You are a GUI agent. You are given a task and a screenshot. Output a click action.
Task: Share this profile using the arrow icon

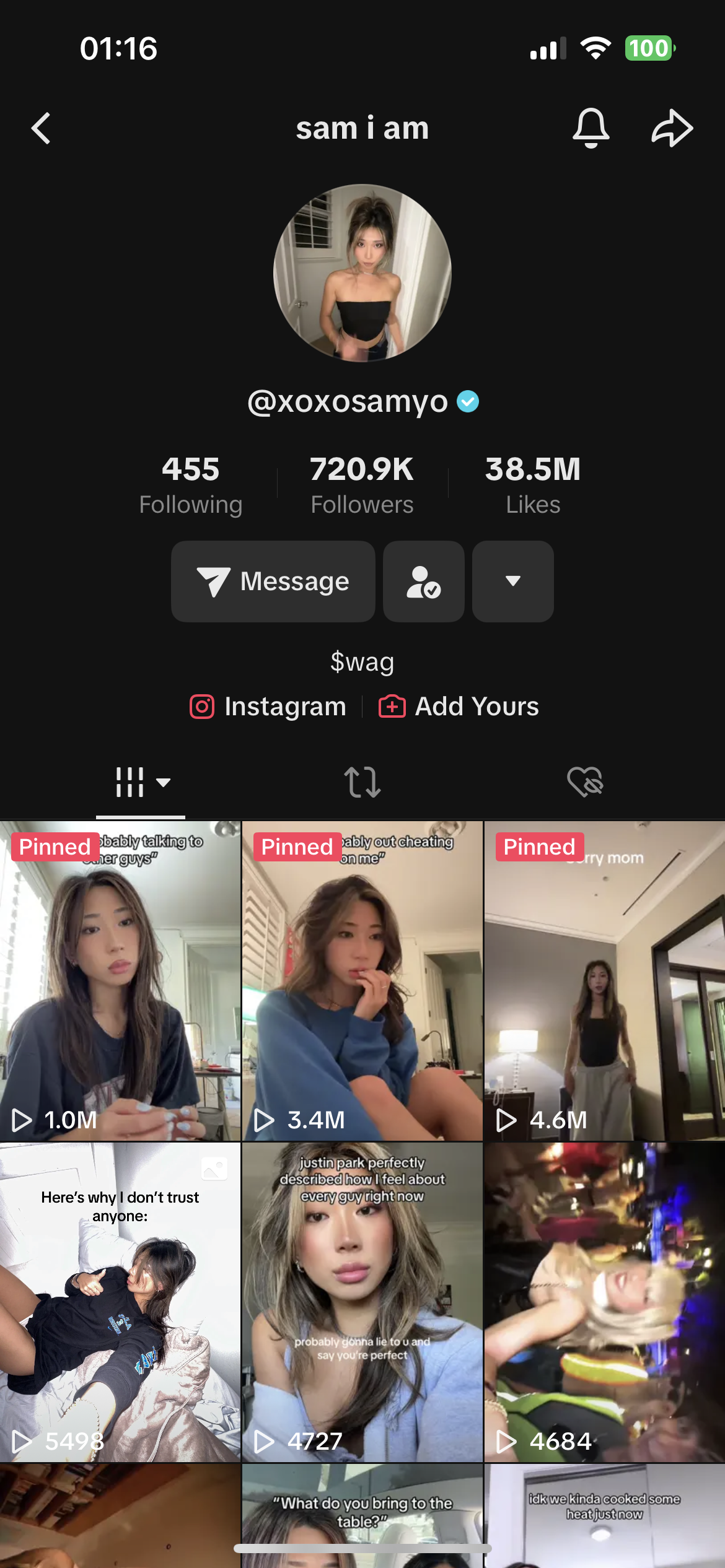pos(672,128)
